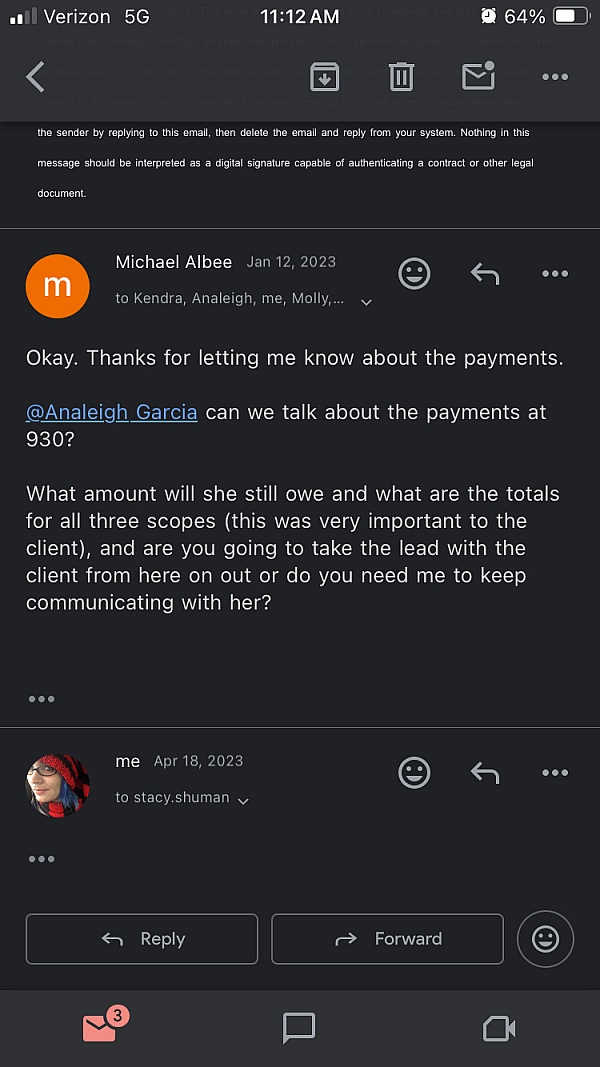Open the emoji reaction button beside Forward
The image size is (600, 1067).
pos(545,939)
